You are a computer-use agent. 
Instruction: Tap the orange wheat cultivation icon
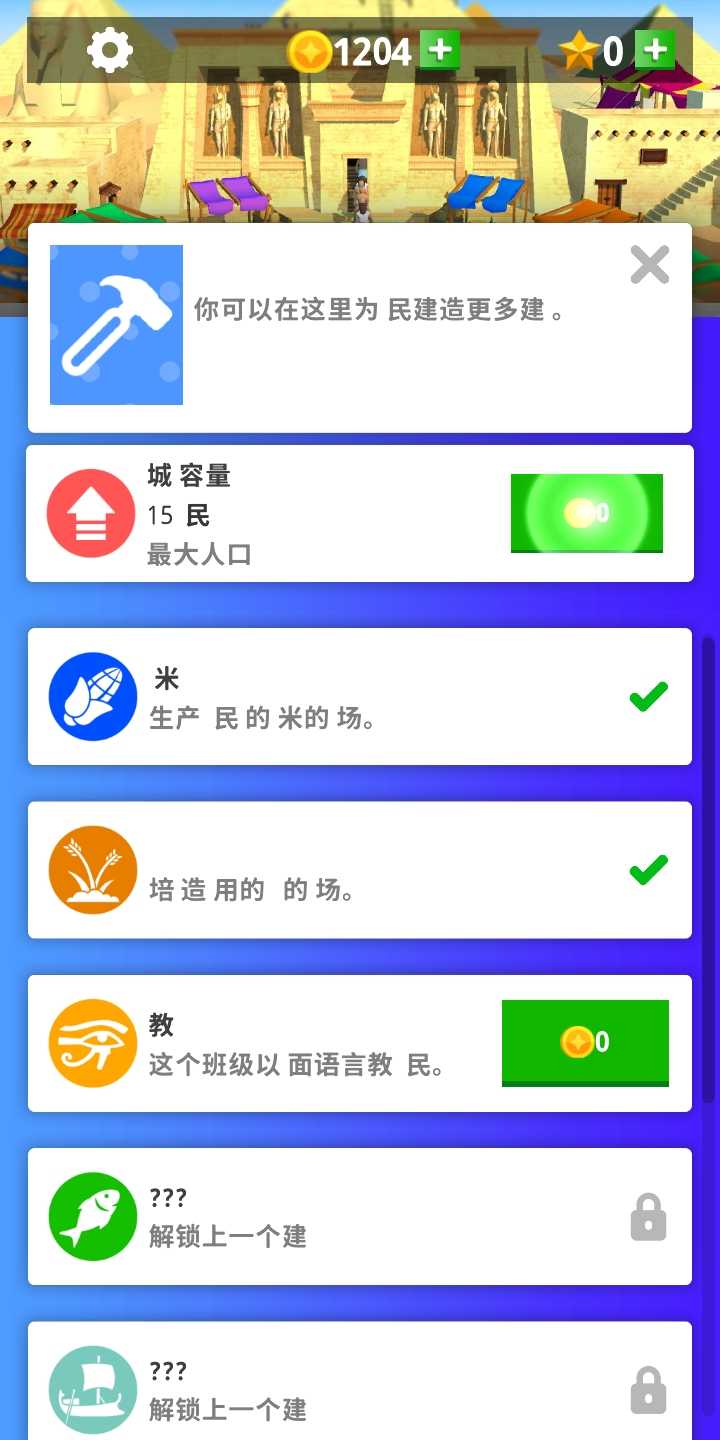tap(91, 869)
